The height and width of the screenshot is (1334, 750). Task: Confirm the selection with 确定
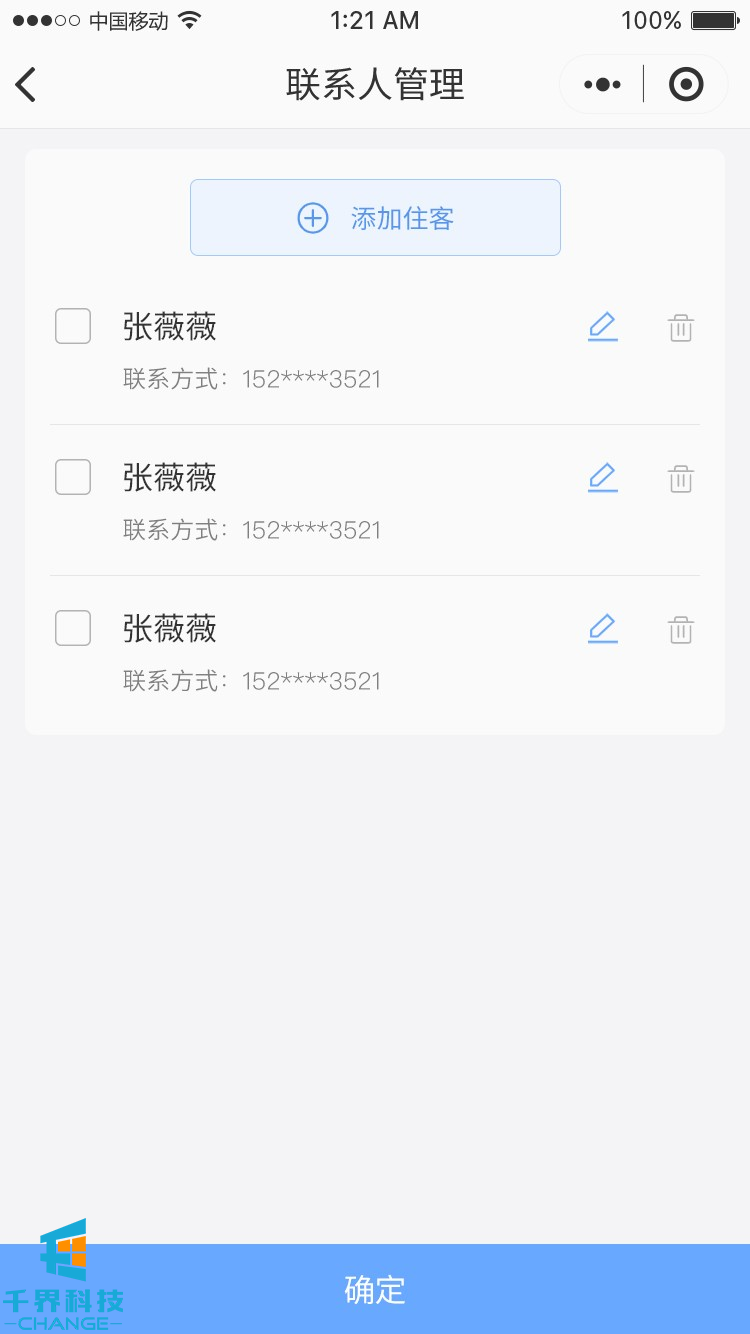[375, 1290]
